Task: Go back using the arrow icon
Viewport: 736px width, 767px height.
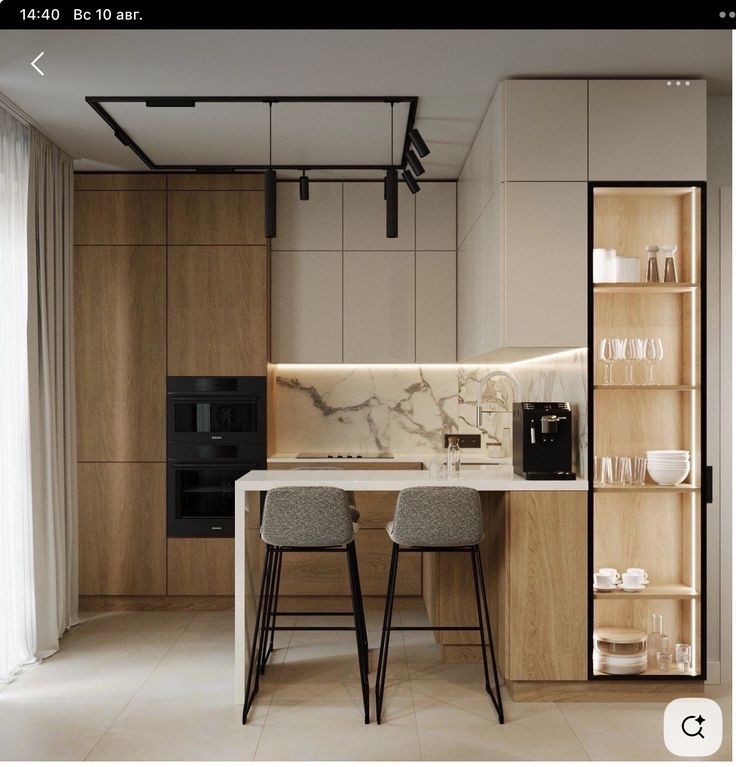Action: tap(38, 64)
